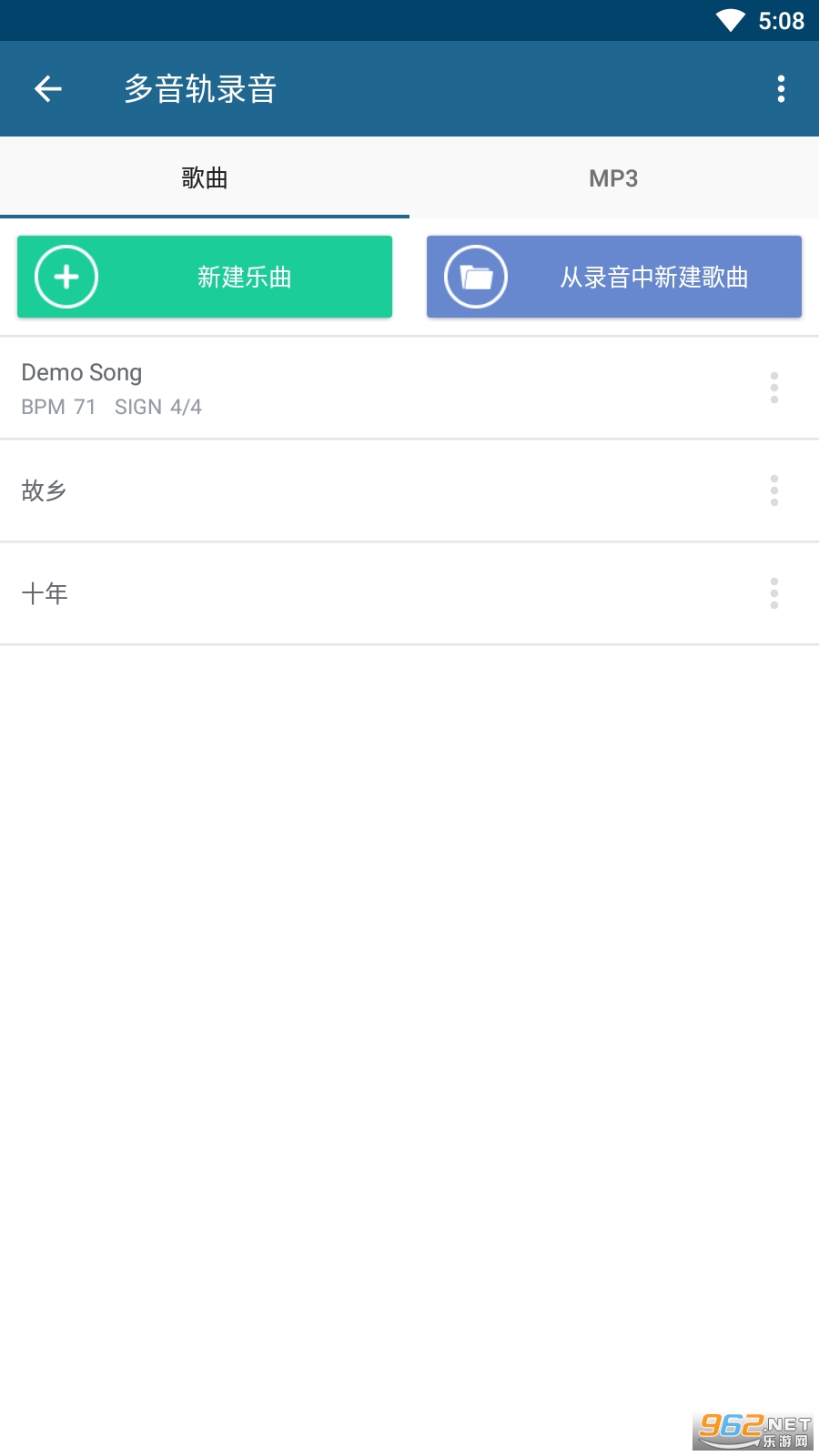Screen dimensions: 819x1456
Task: Show more options for 十年
Action: tap(774, 593)
